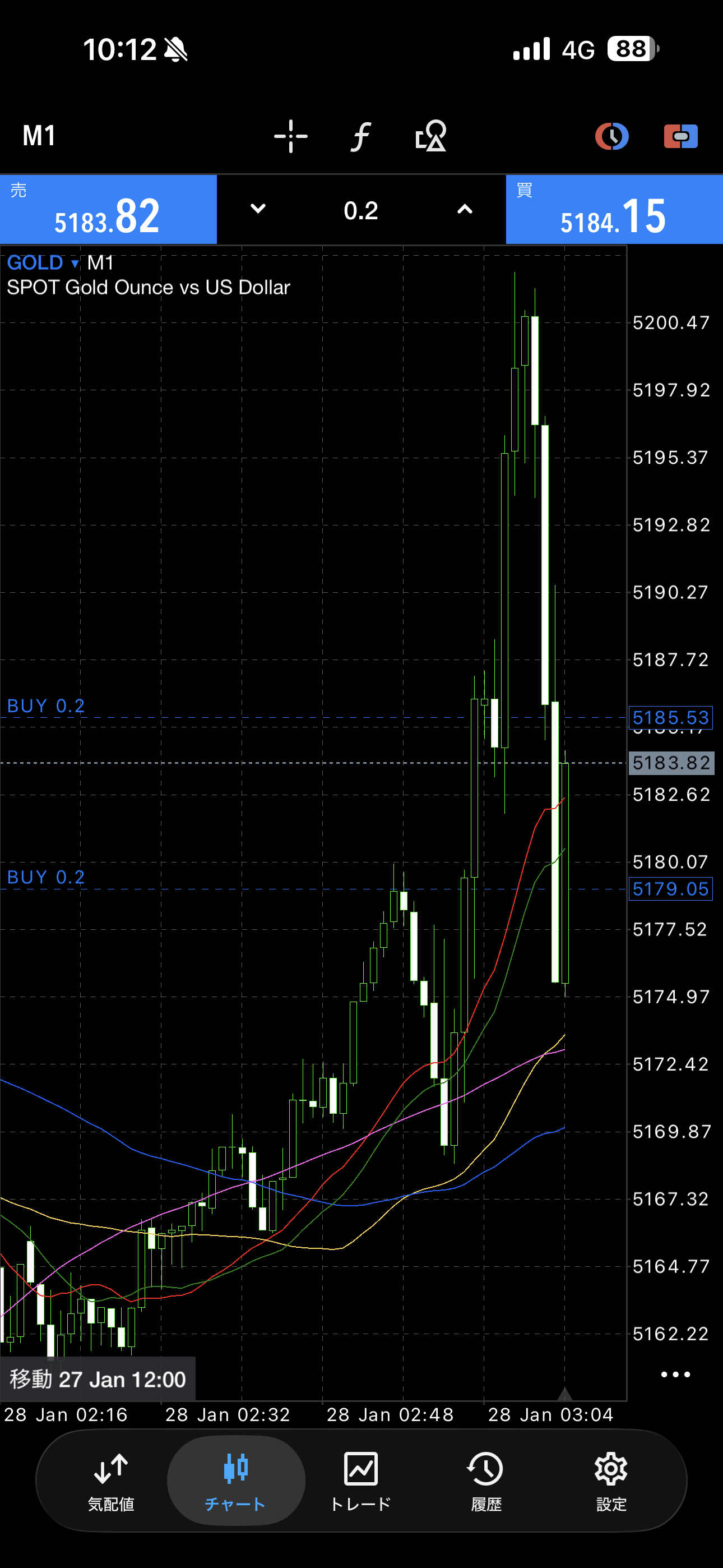The height and width of the screenshot is (1568, 723).
Task: Toggle the one-click trade panel
Action: coord(680,136)
